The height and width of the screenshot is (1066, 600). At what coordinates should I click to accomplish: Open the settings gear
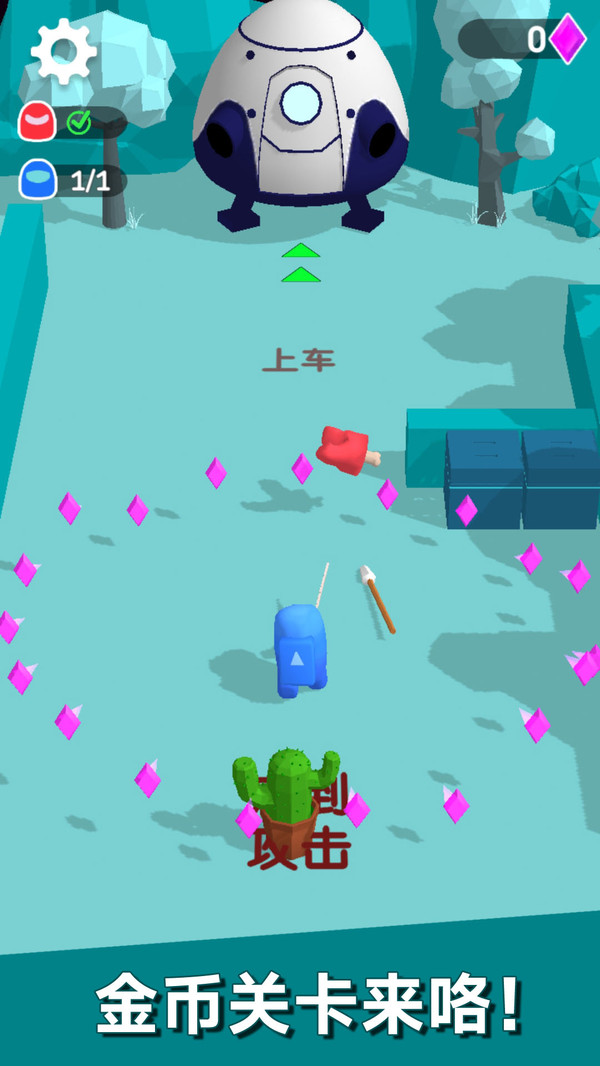pos(63,50)
